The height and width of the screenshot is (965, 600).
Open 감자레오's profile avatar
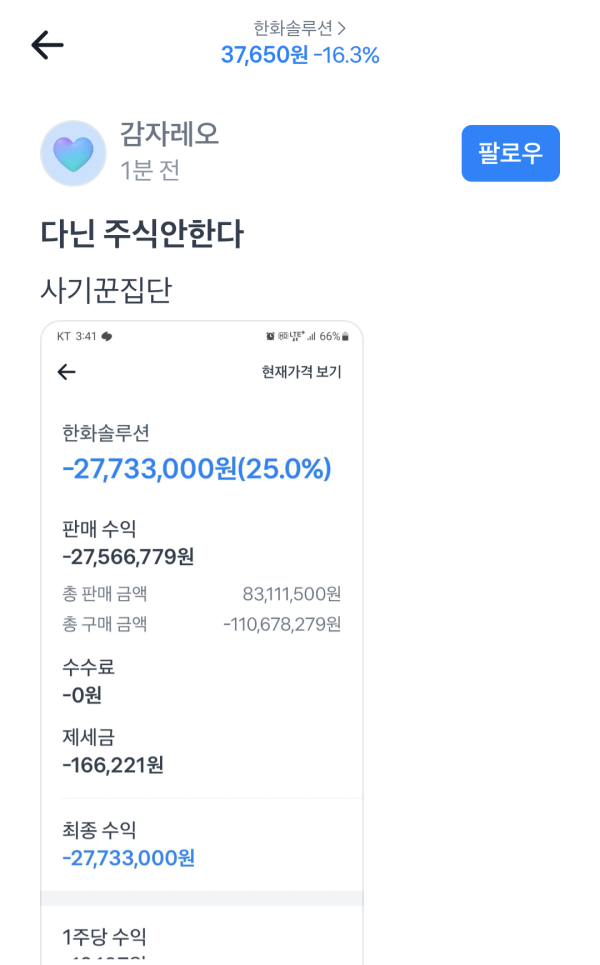73,153
